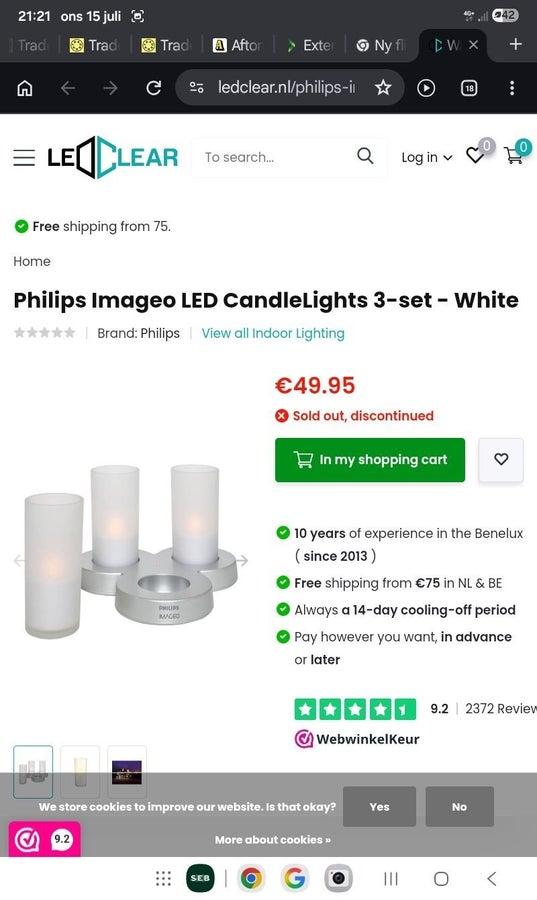This screenshot has height=900, width=537.
Task: Open the wishlist heart in the header
Action: (476, 156)
